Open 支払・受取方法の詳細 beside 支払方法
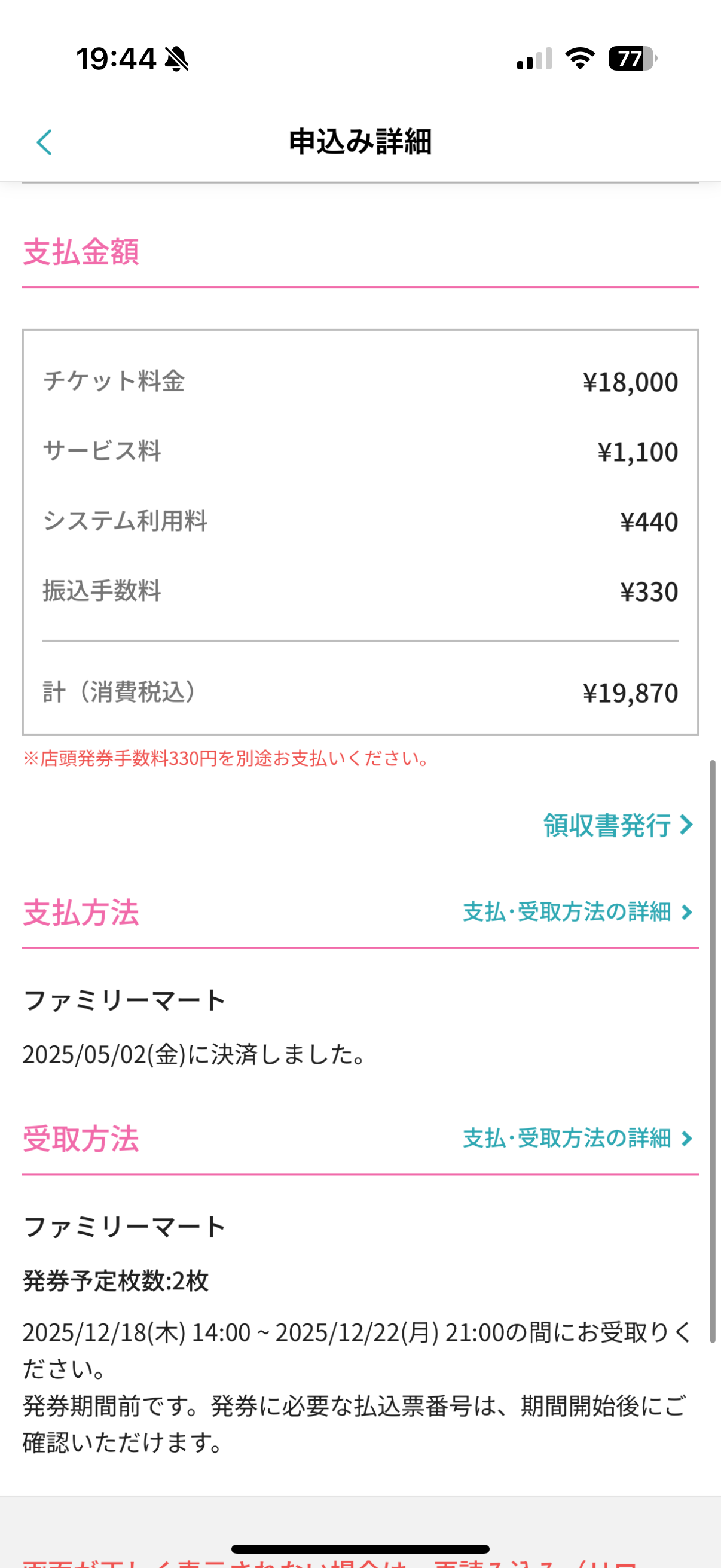 578,912
